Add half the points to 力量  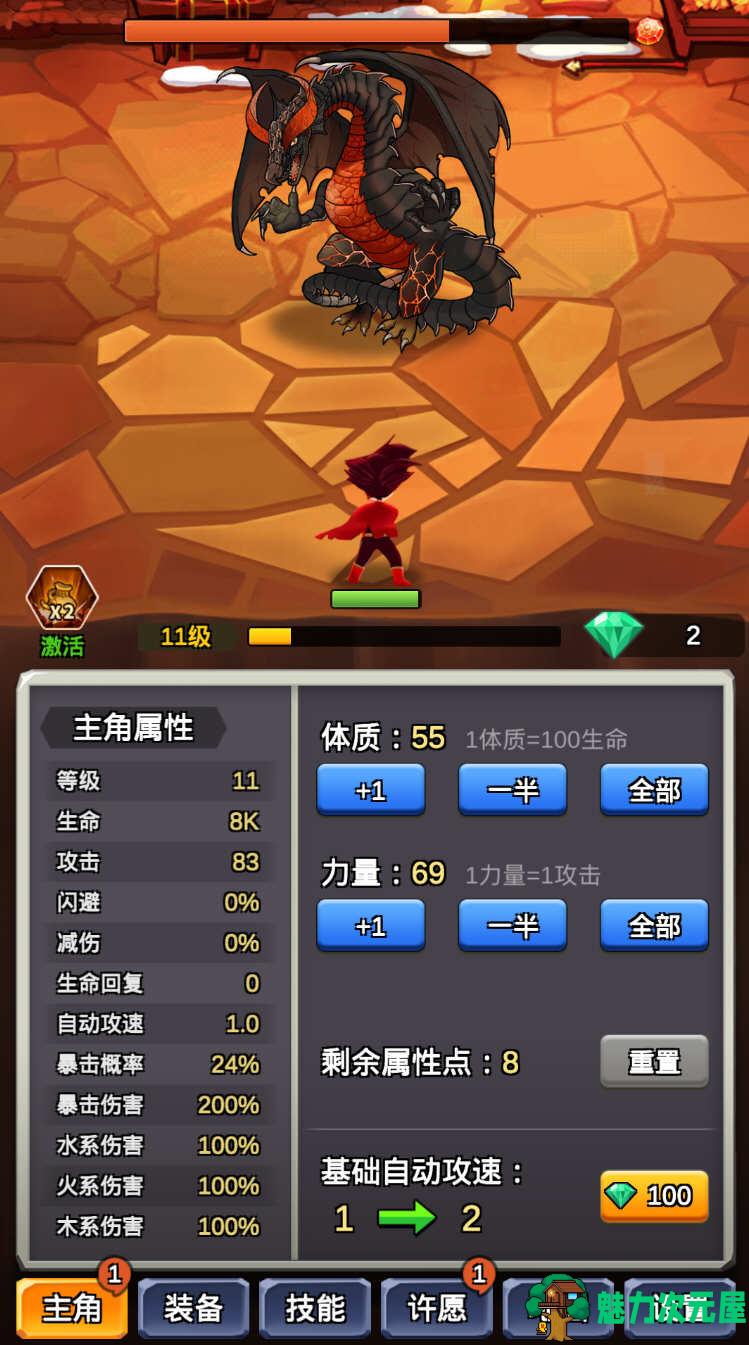tap(512, 926)
